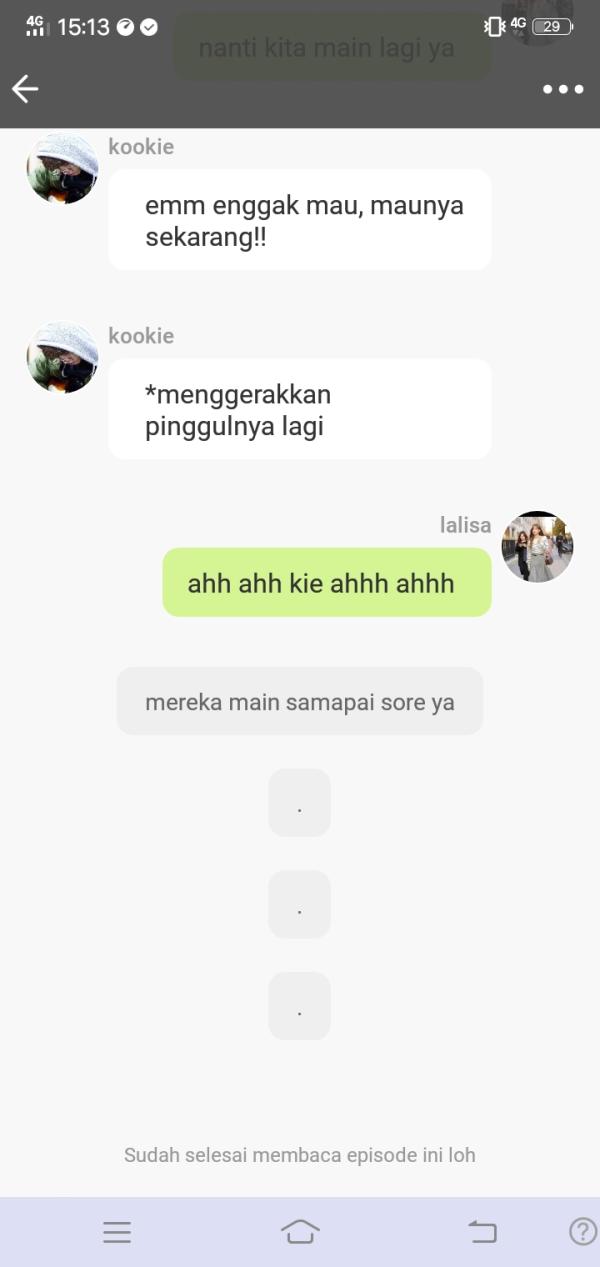Open the three-dot overflow menu
The height and width of the screenshot is (1267, 600).
point(563,89)
